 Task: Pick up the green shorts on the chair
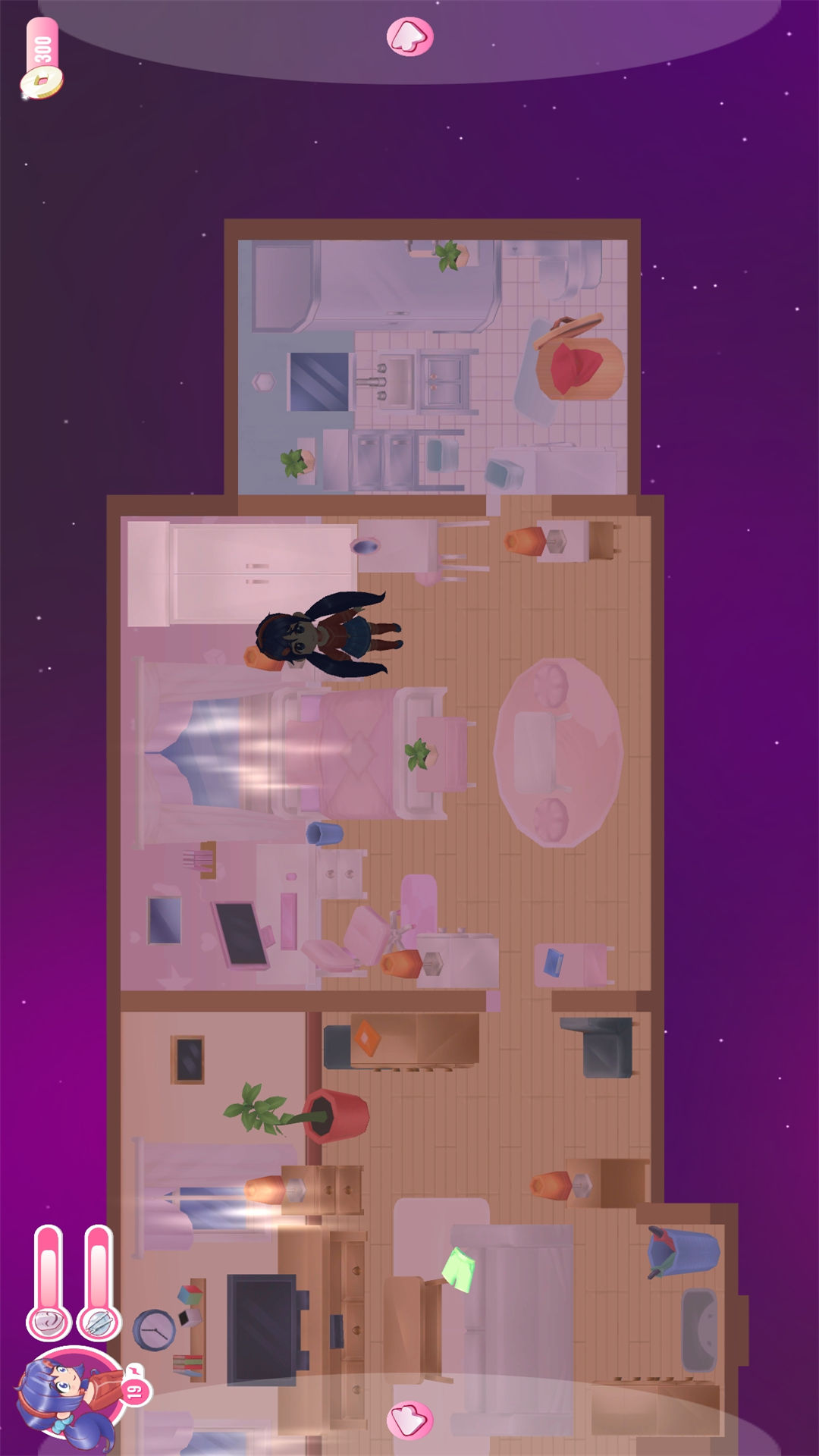tap(459, 1269)
